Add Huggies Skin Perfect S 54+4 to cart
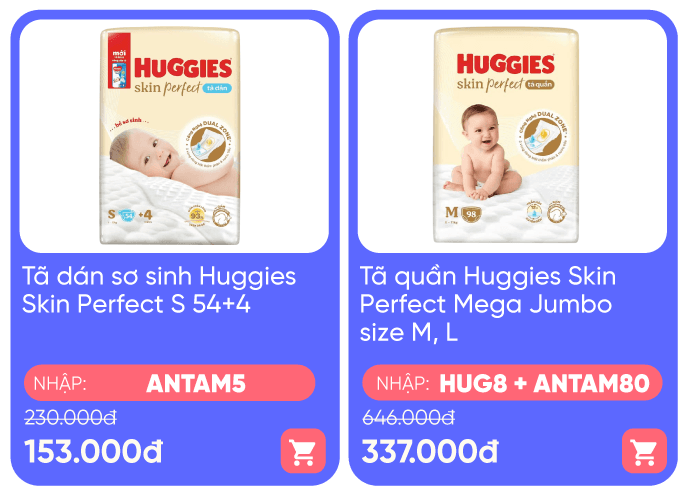The width and height of the screenshot is (686, 491). click(303, 451)
